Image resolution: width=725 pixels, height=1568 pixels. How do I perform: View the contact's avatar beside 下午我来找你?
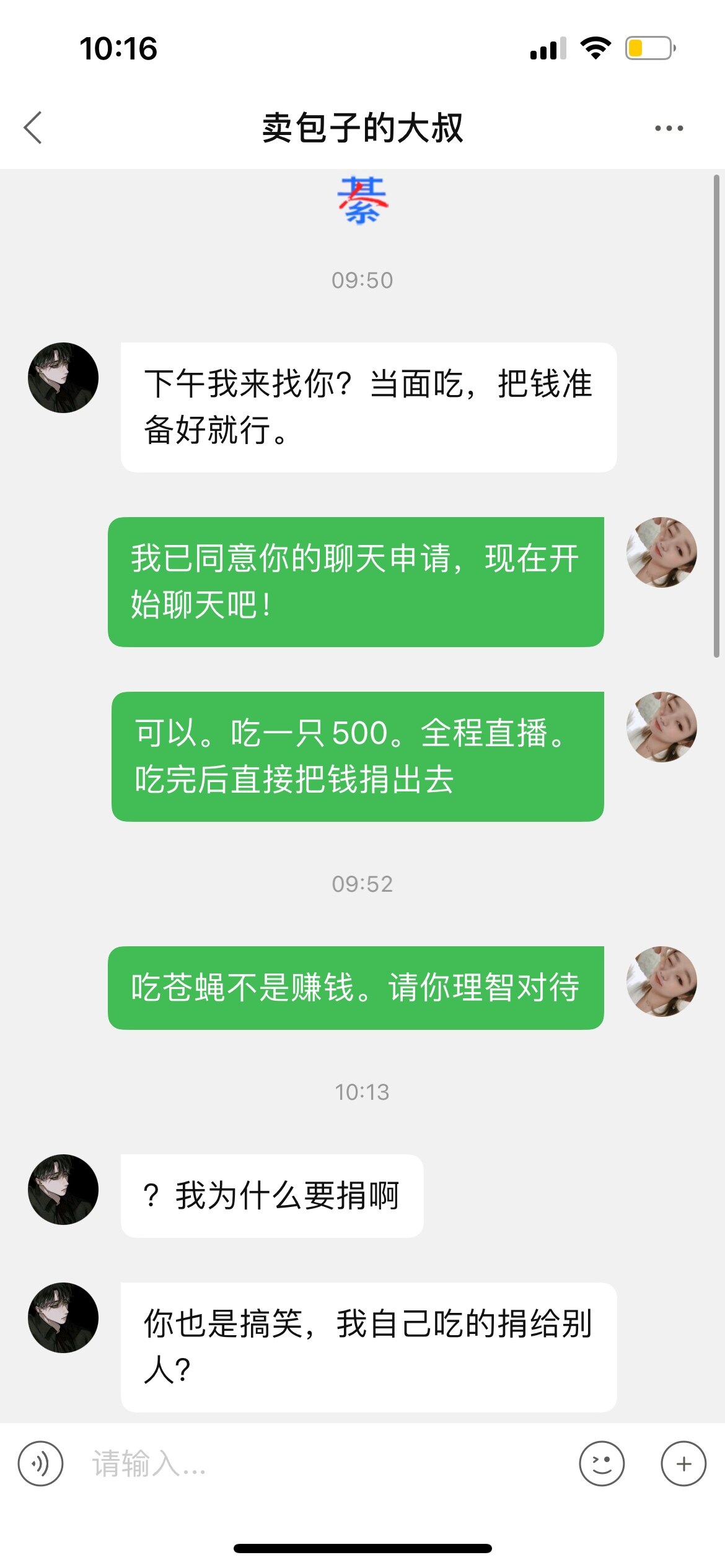63,378
